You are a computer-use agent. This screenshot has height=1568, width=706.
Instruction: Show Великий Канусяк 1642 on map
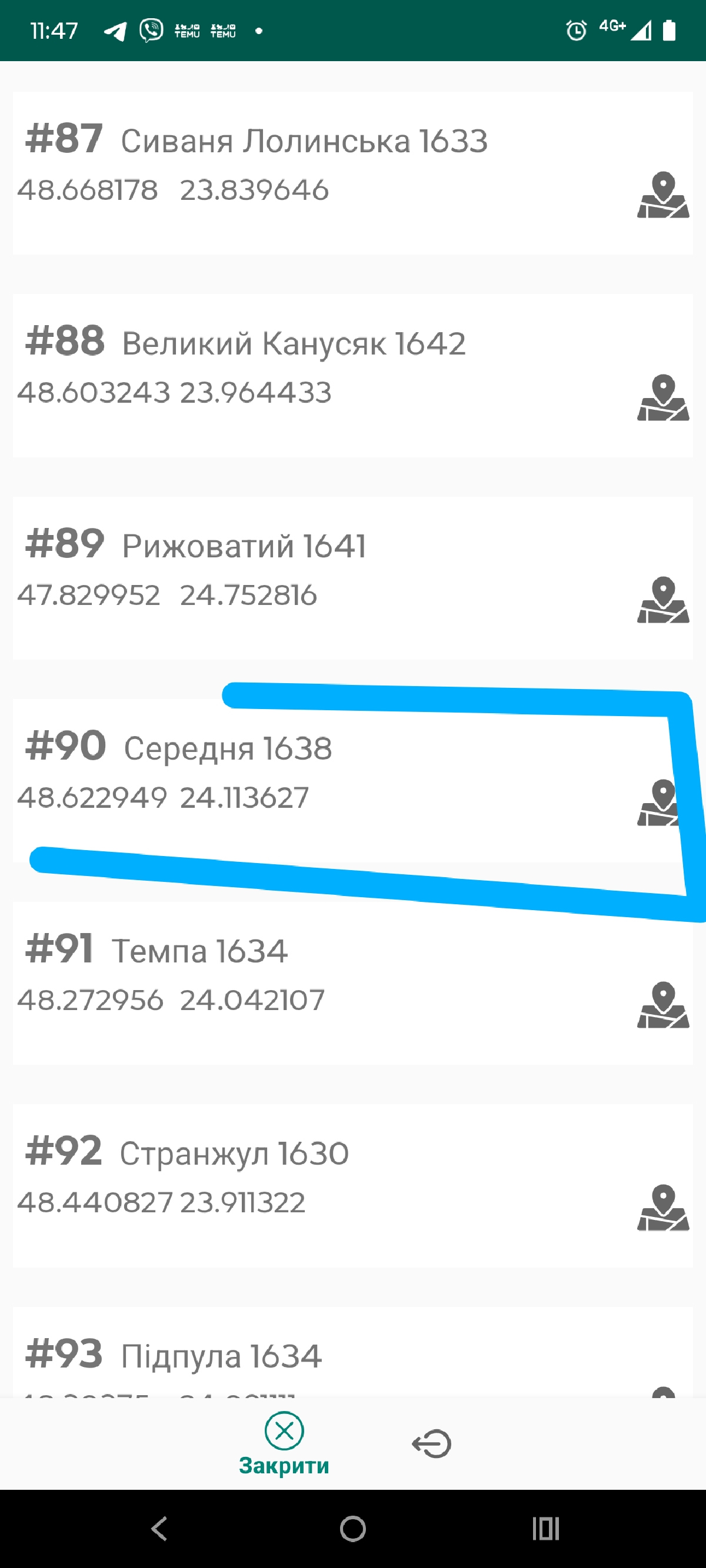[x=662, y=397]
